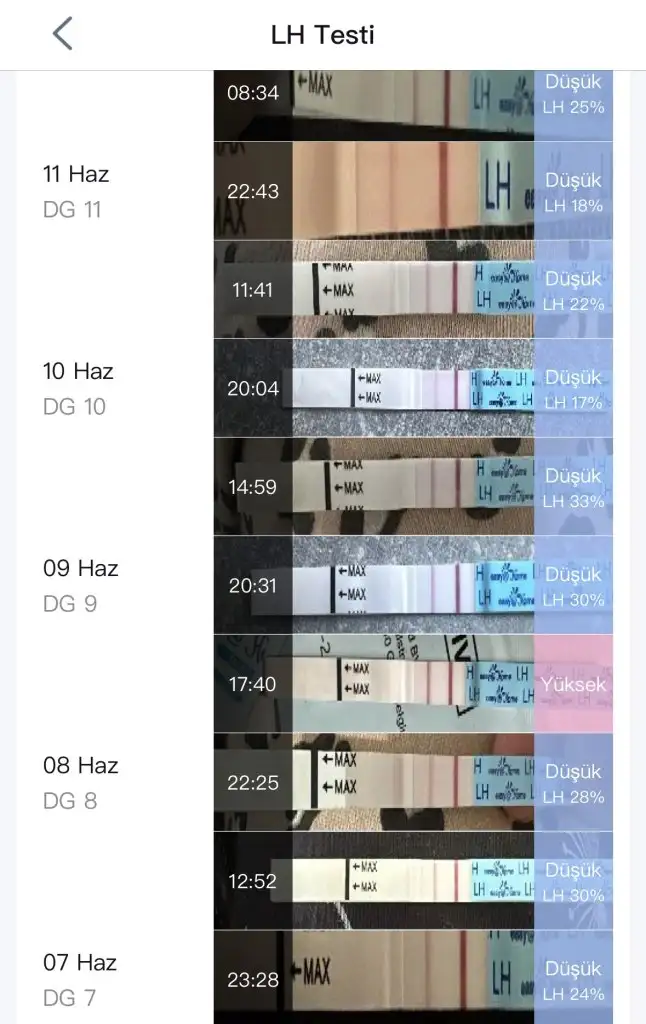Open the 20:04 test from 10 Haz
The width and height of the screenshot is (646, 1024).
point(412,388)
